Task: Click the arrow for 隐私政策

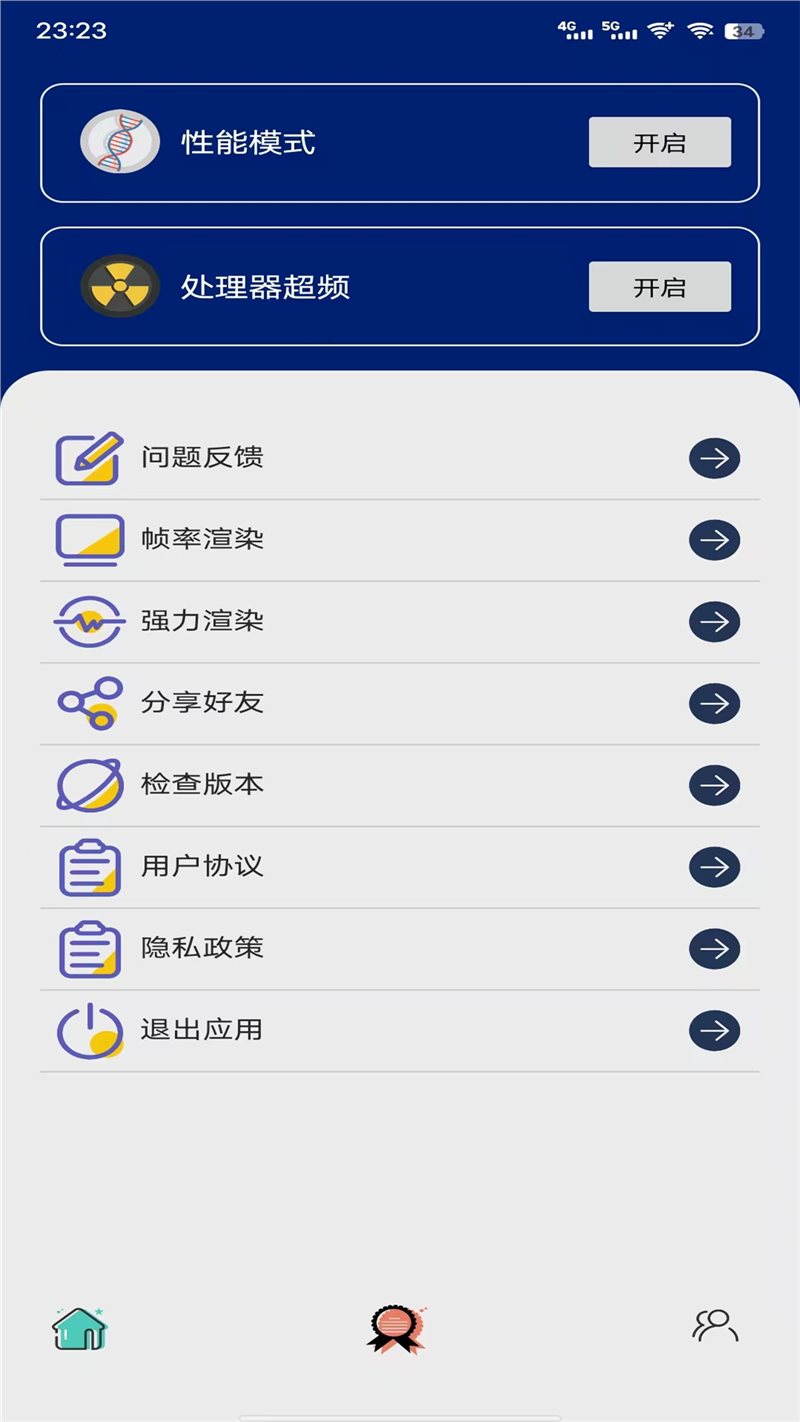Action: (714, 948)
